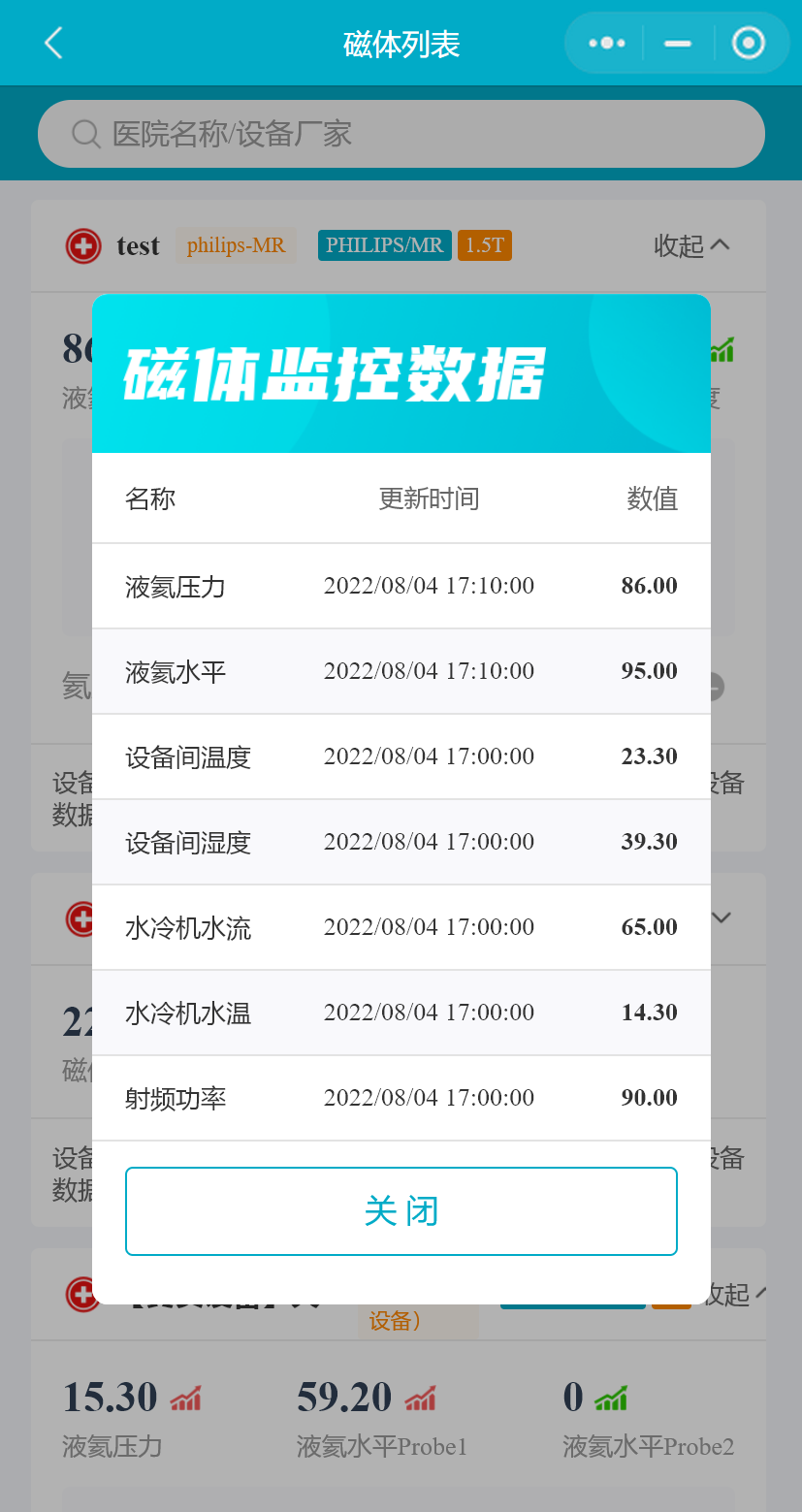This screenshot has width=802, height=1512.
Task: Go back from the magnet list
Action: click(x=53, y=43)
